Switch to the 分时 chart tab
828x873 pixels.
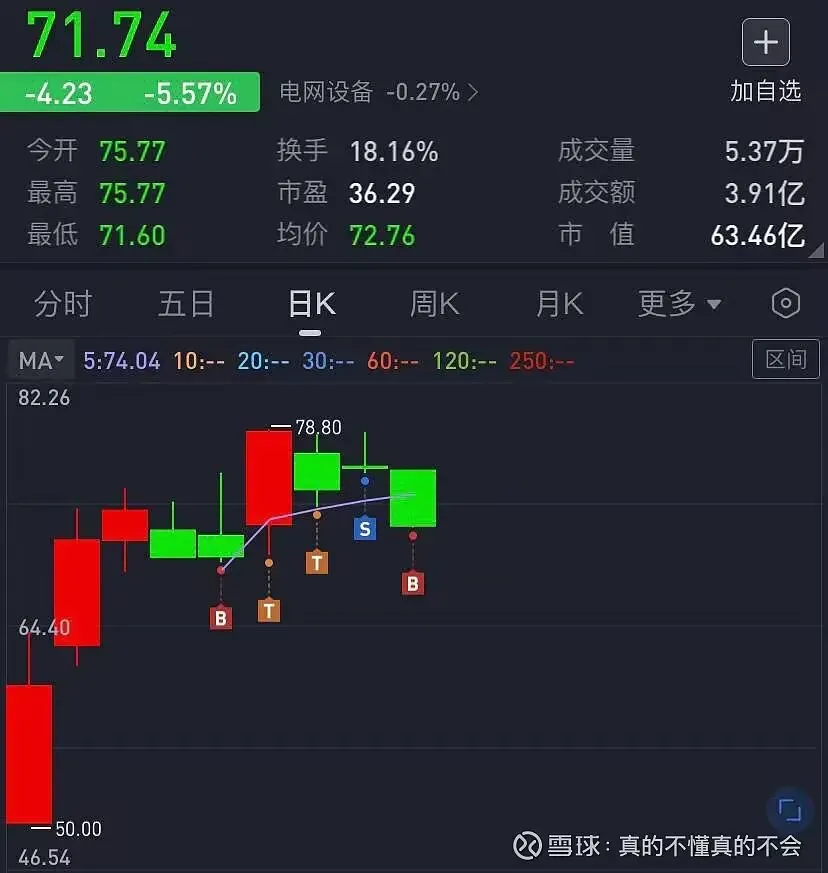tap(62, 303)
